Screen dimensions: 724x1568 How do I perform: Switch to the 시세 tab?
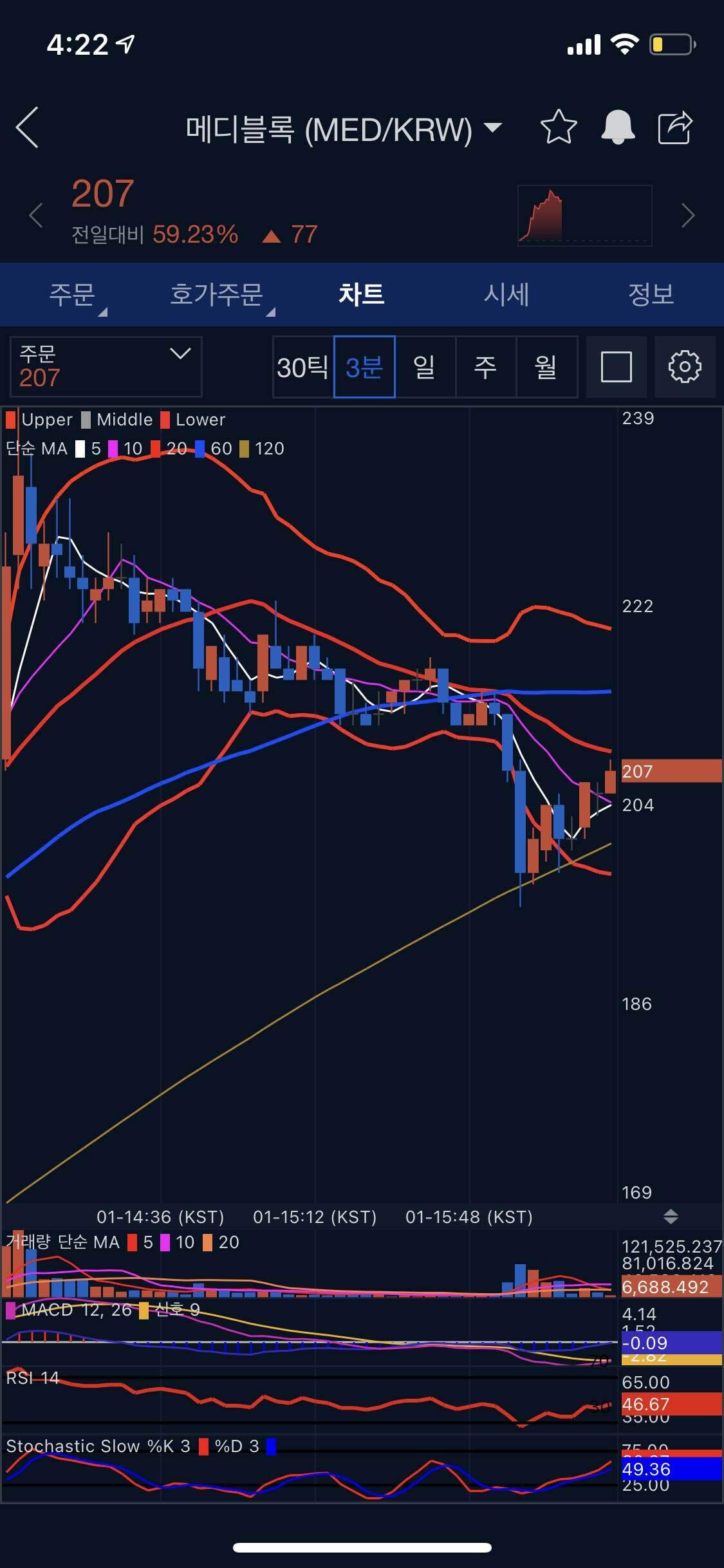[506, 295]
